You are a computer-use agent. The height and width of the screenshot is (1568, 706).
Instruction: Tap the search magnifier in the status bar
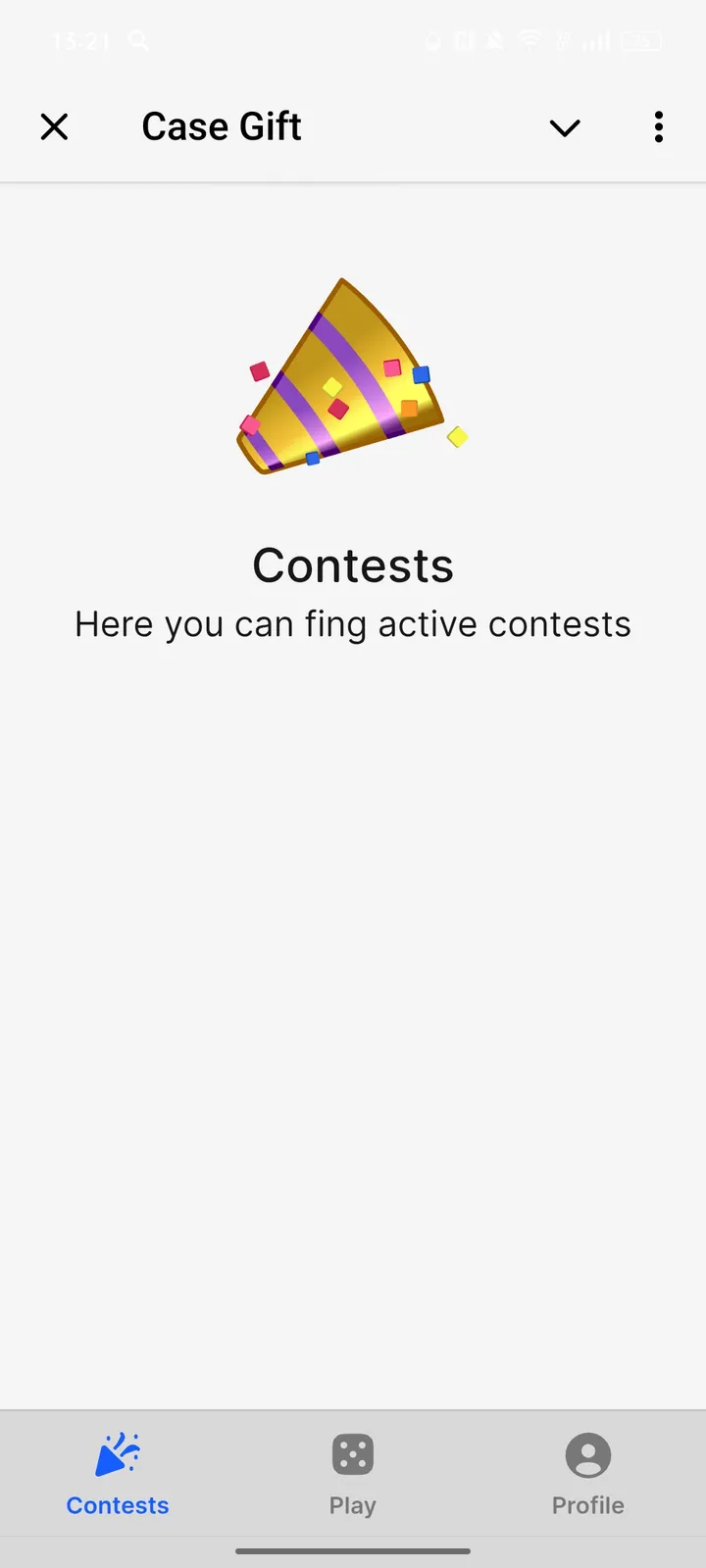coord(138,41)
